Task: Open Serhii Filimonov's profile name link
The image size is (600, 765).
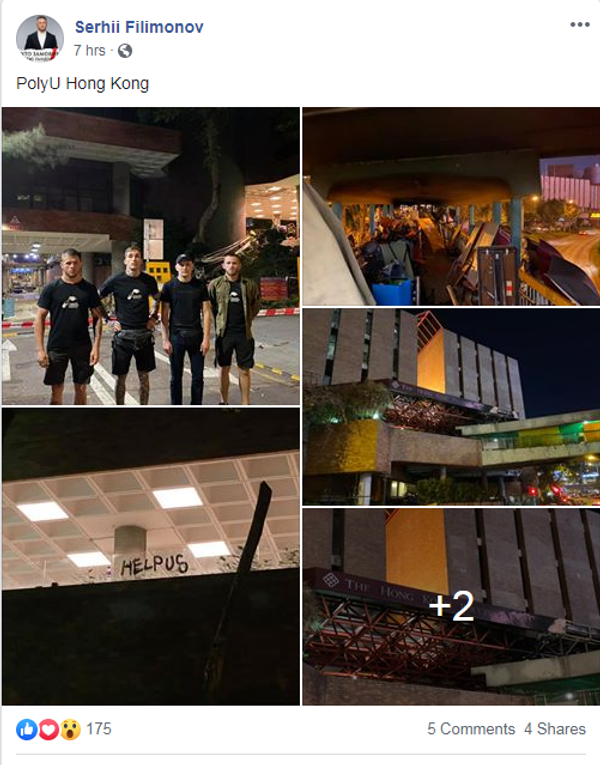Action: point(139,27)
